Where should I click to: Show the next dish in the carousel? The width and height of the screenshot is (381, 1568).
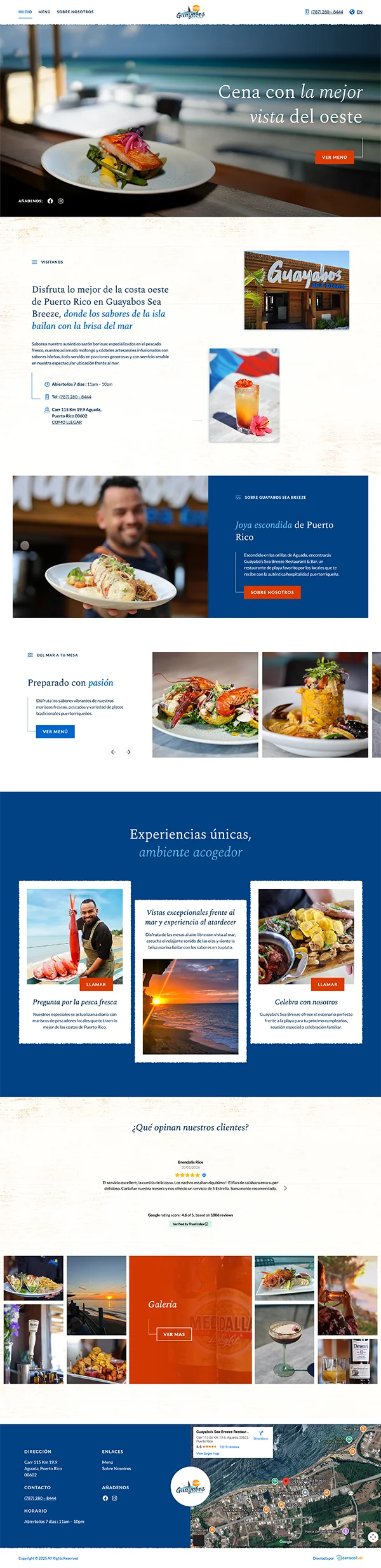coord(128,752)
